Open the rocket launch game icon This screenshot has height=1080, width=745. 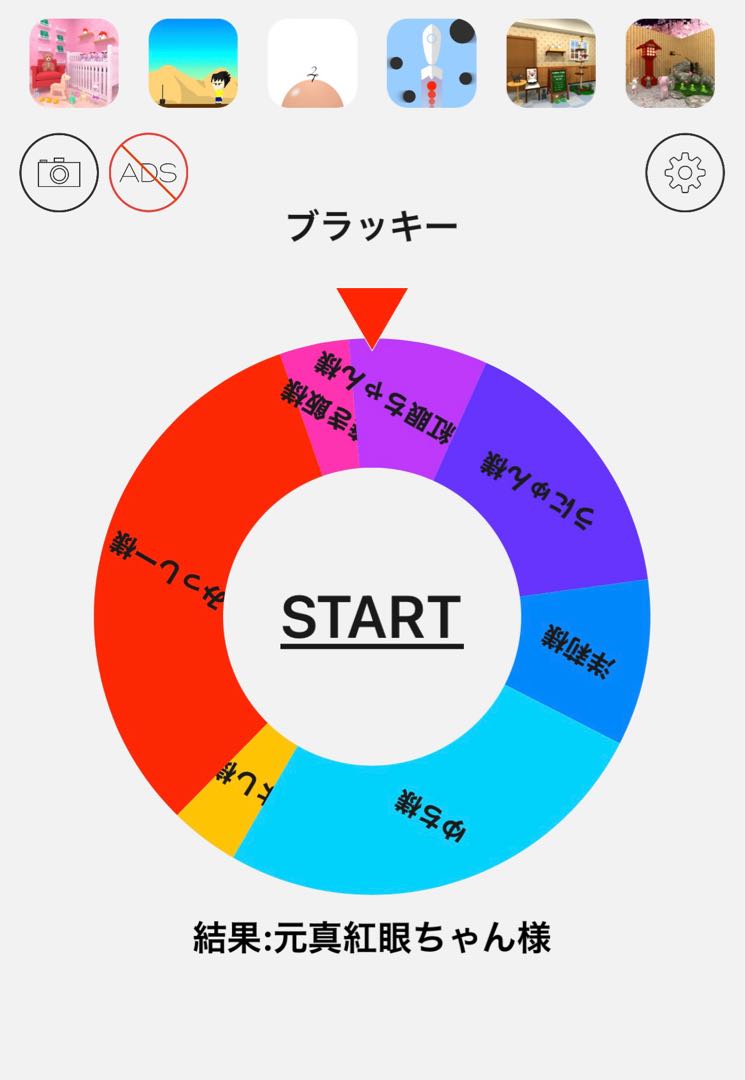pyautogui.click(x=431, y=62)
